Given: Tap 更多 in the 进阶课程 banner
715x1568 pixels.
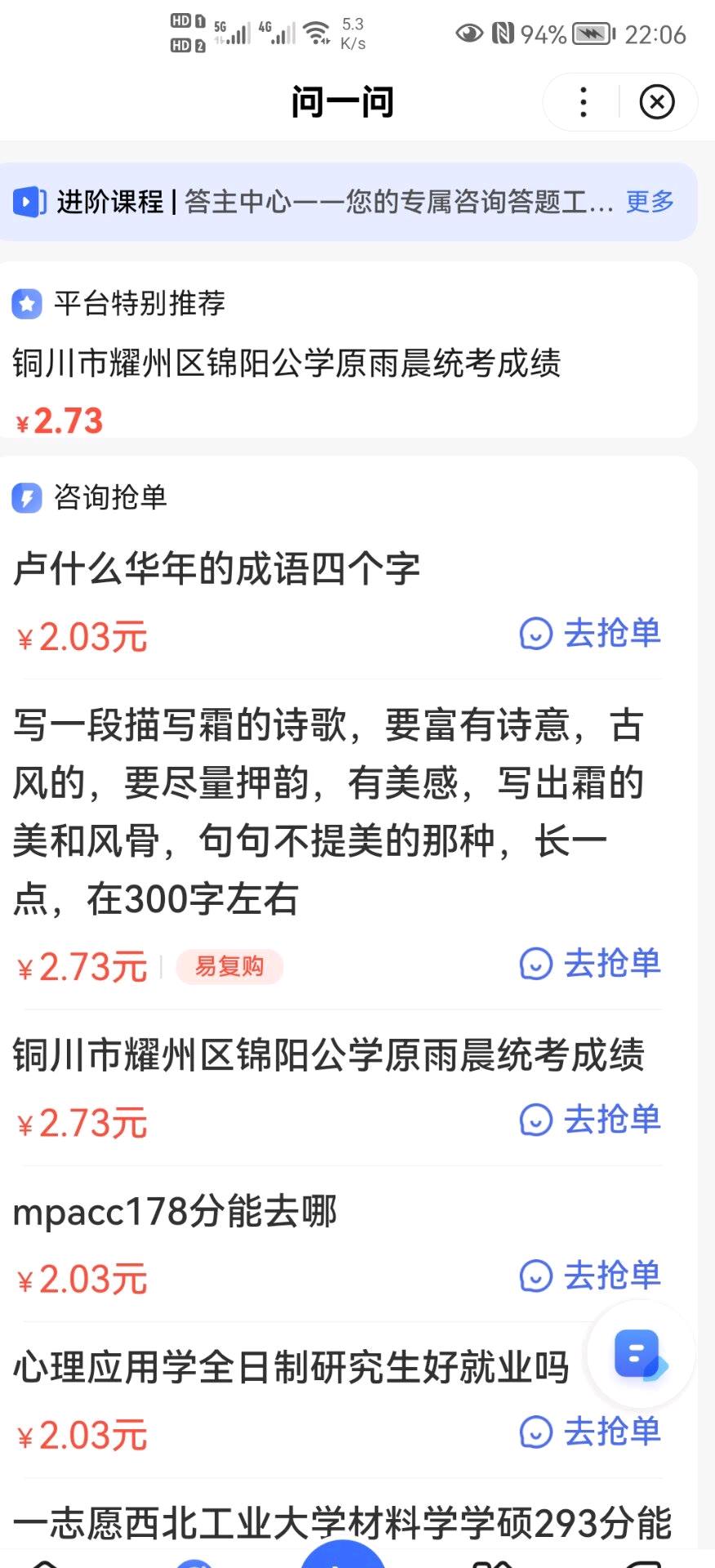Looking at the screenshot, I should [x=650, y=201].
